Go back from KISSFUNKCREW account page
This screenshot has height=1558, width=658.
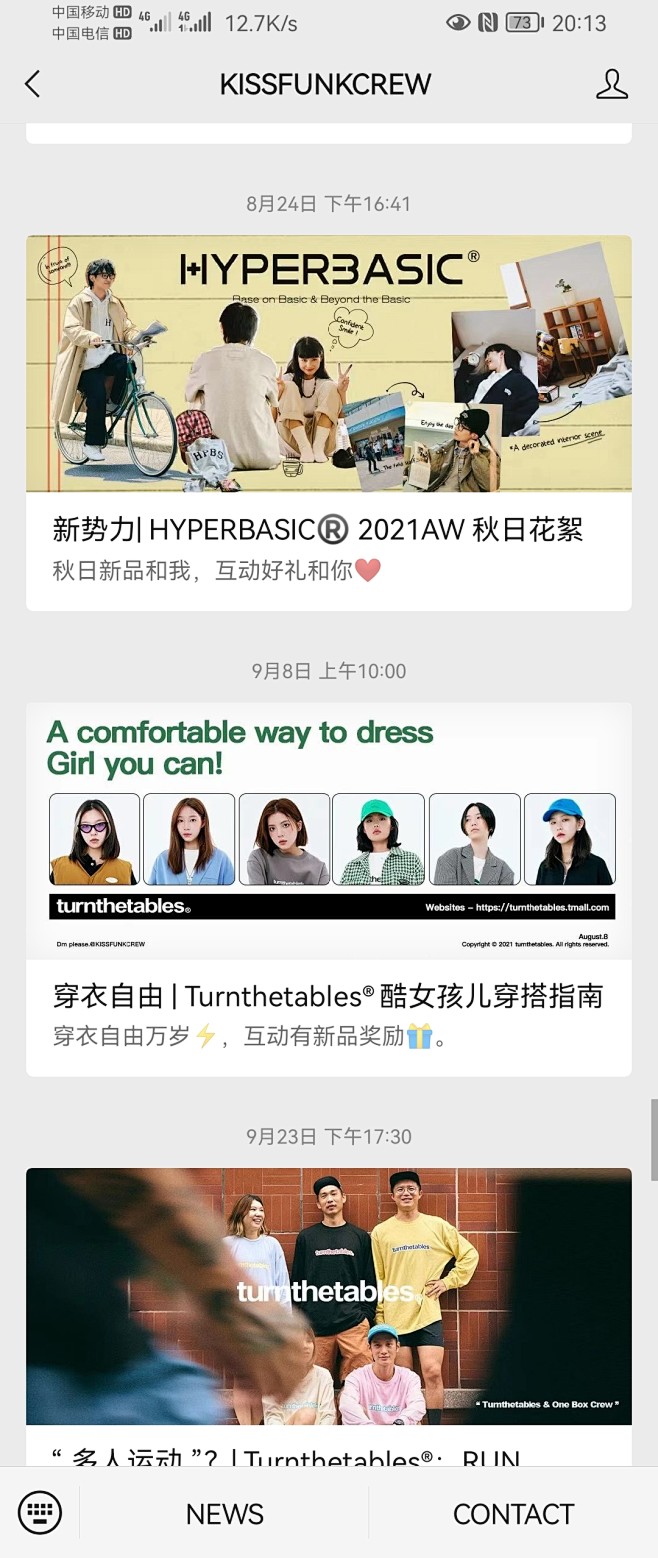click(33, 84)
